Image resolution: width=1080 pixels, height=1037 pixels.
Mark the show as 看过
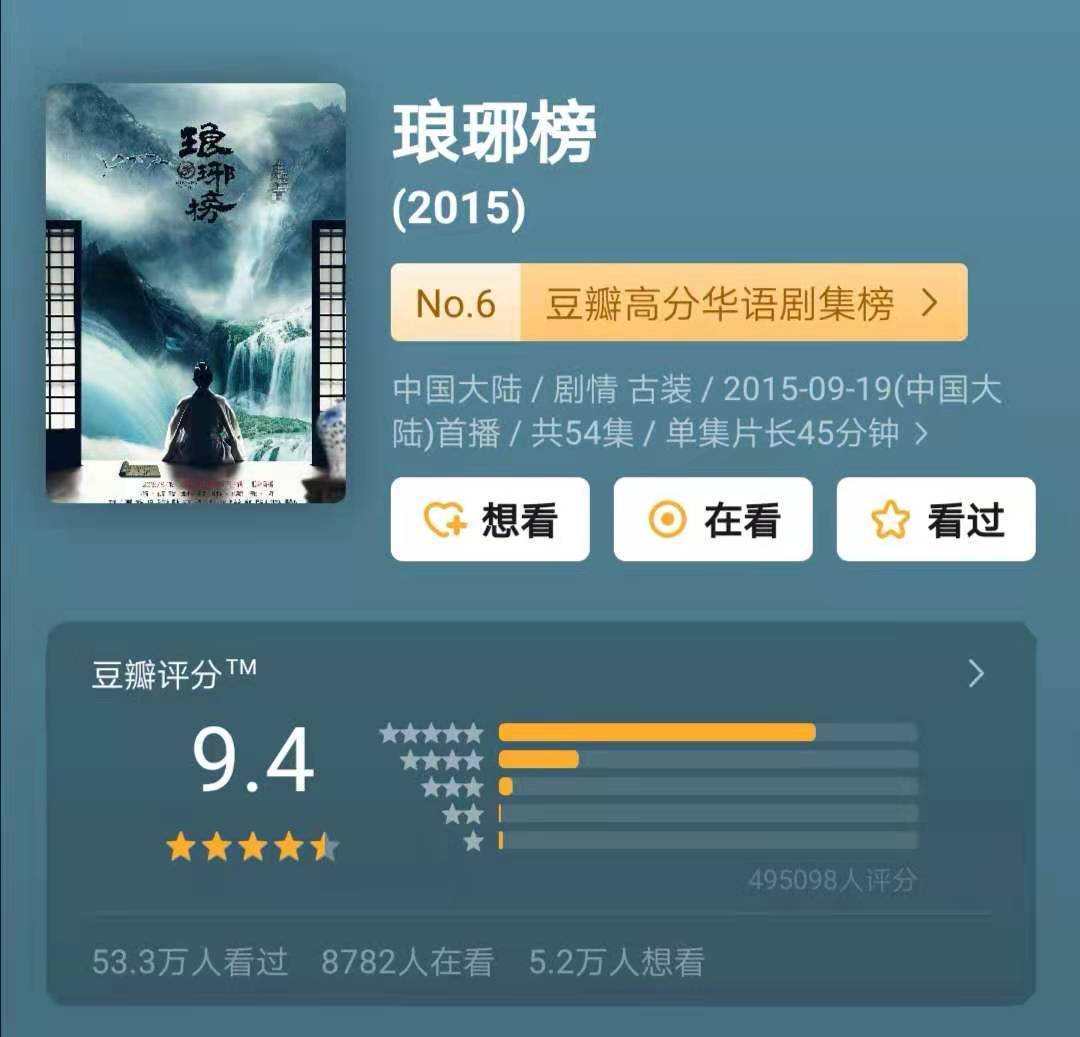pyautogui.click(x=936, y=520)
